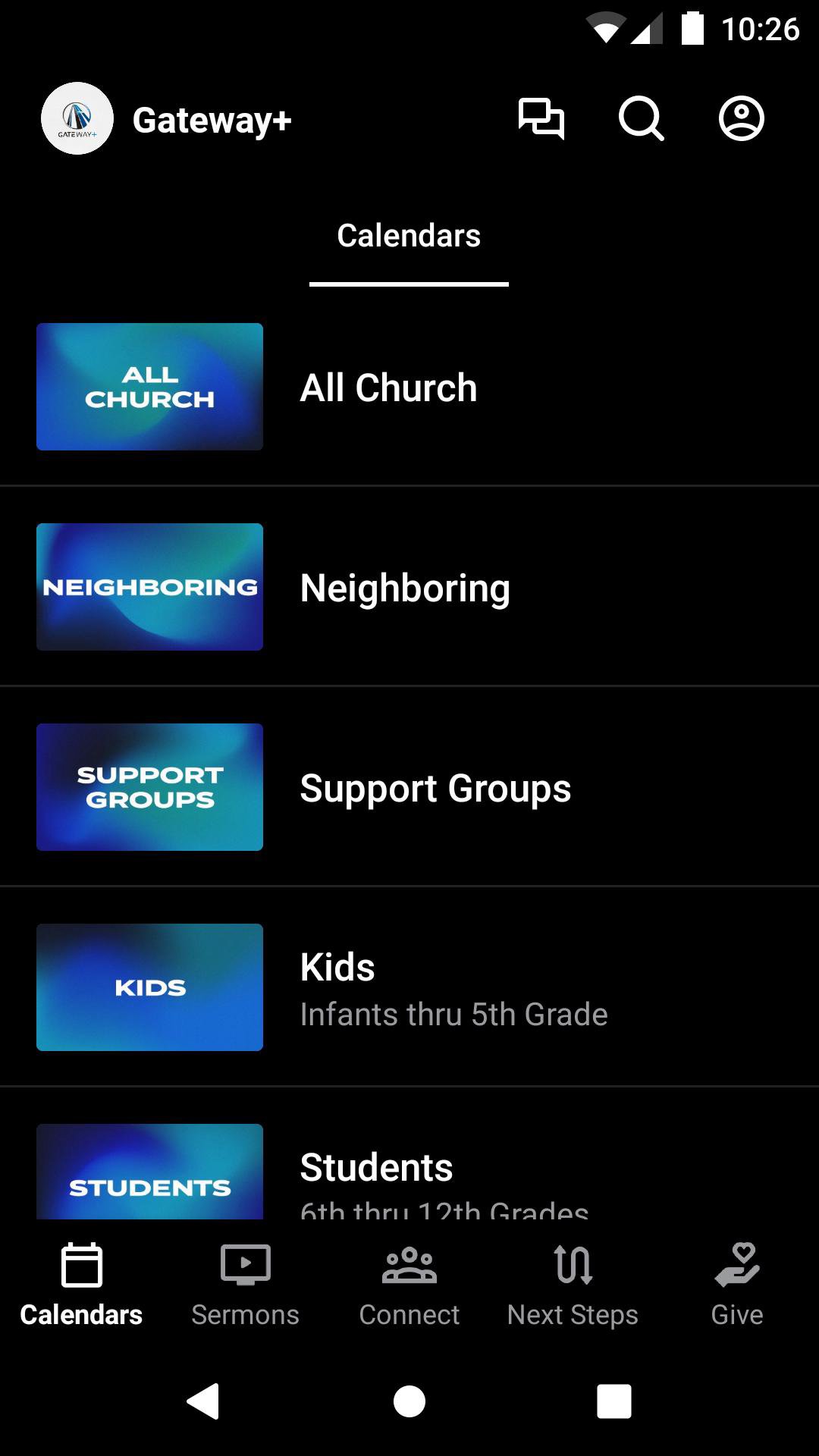
Task: Switch to the Connect tab
Action: pos(409,1283)
